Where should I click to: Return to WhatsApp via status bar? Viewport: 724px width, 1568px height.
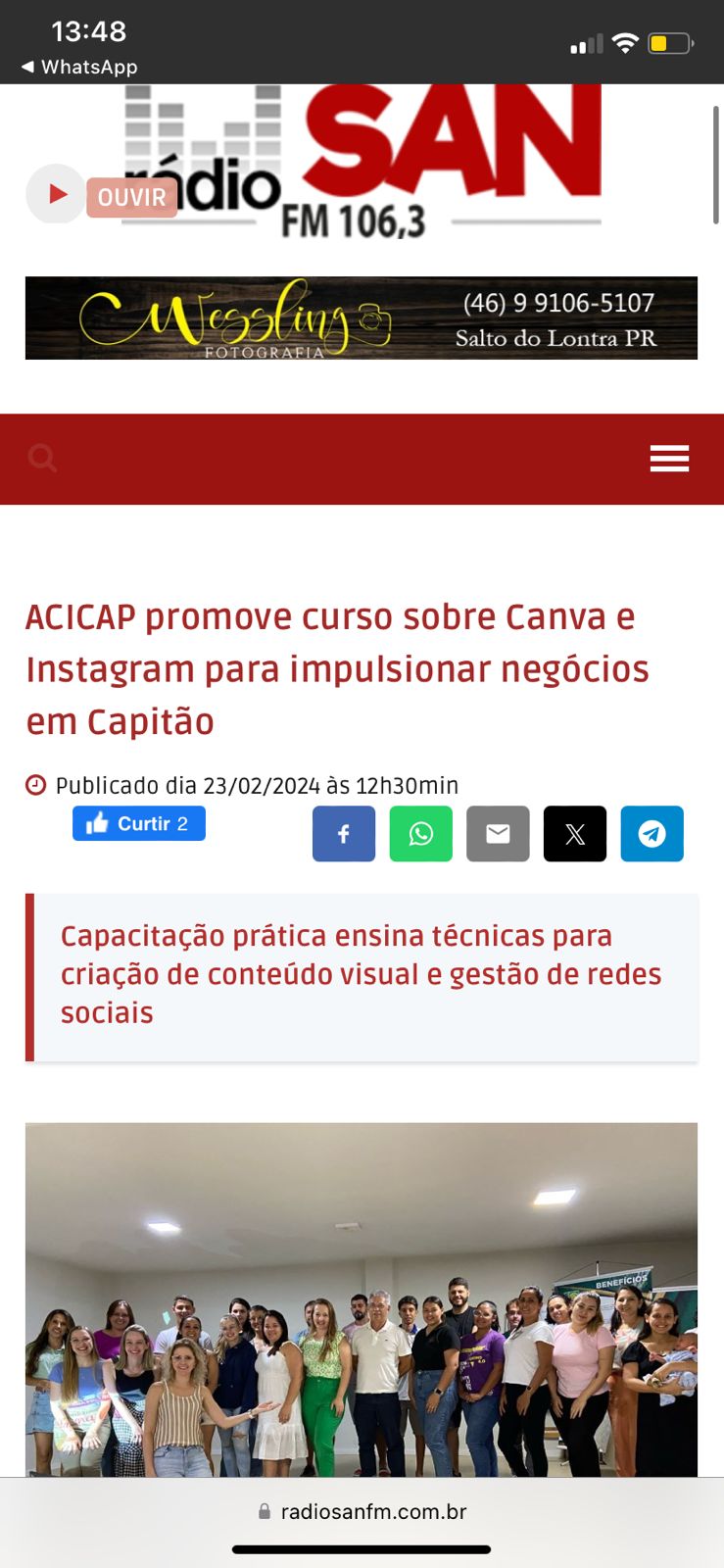(x=79, y=67)
